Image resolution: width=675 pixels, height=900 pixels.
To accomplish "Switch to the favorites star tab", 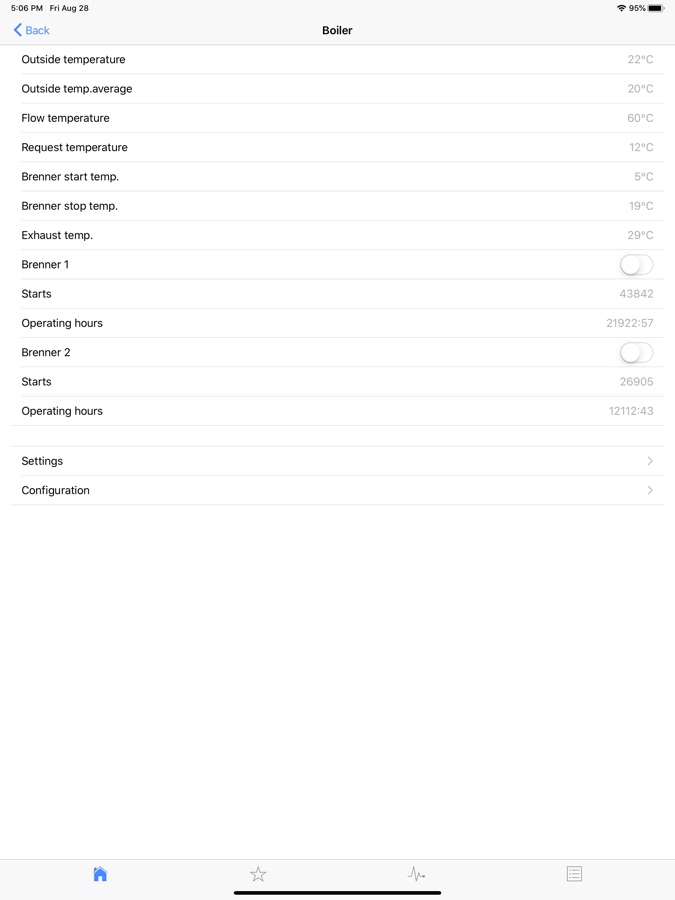I will (x=258, y=874).
